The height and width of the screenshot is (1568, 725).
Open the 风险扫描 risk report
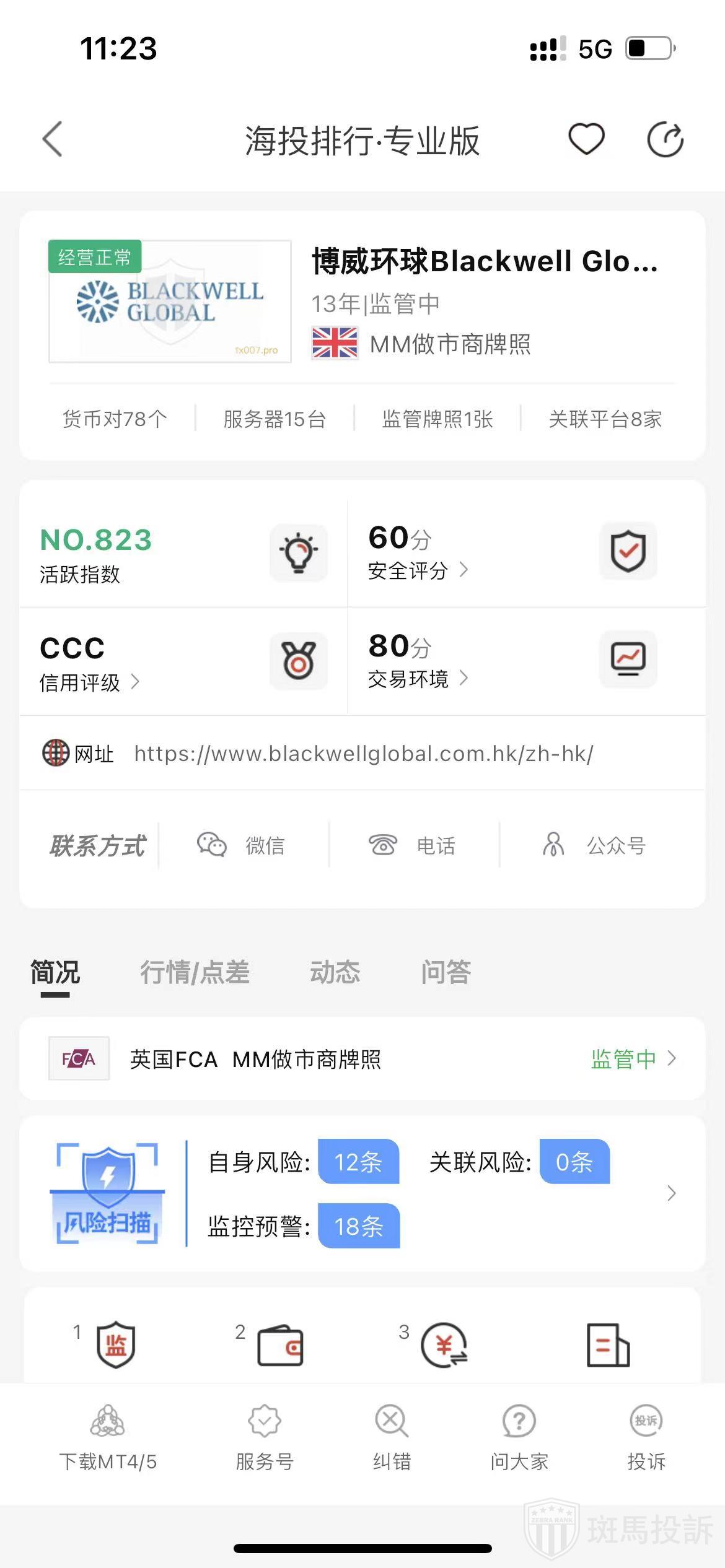(x=362, y=1193)
